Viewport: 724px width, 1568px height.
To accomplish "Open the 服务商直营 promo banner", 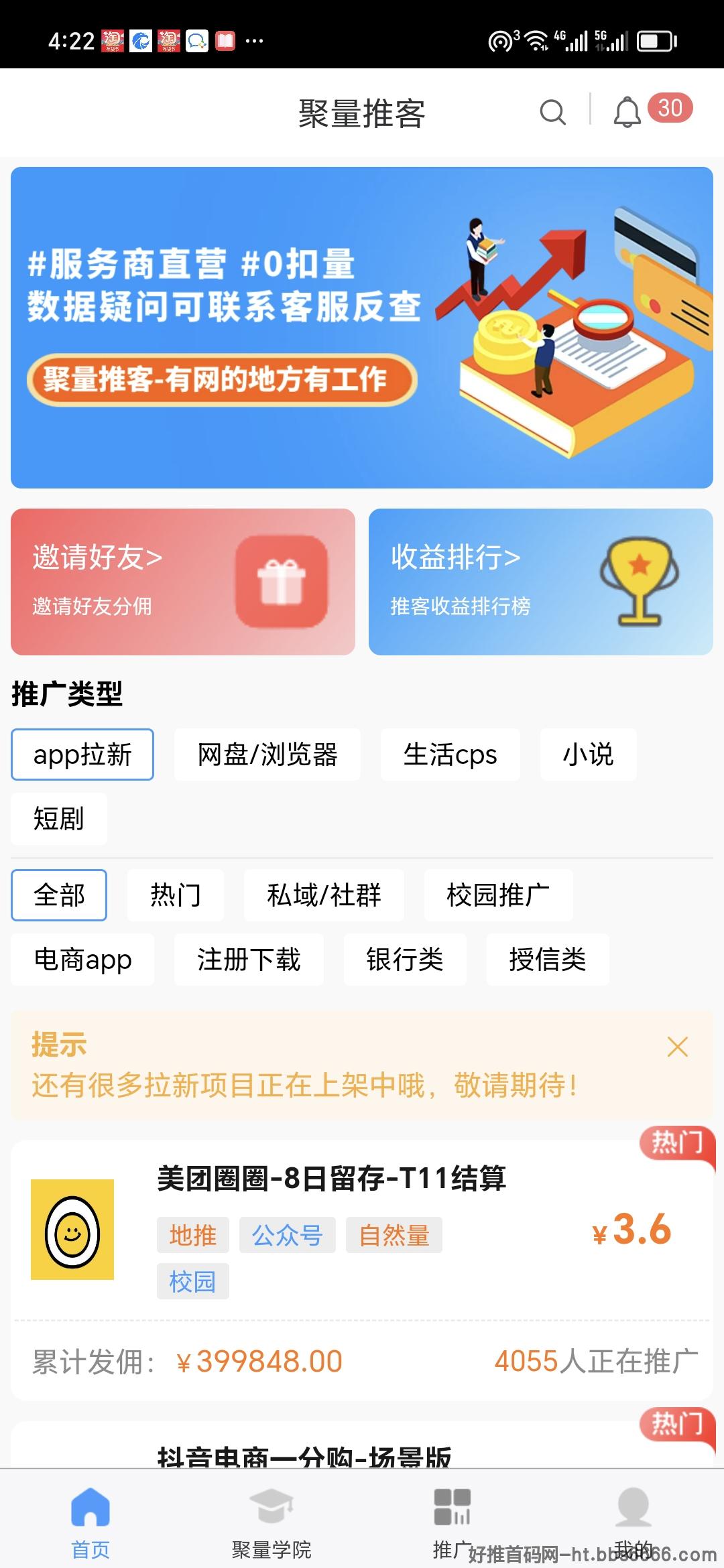I will pos(362,328).
